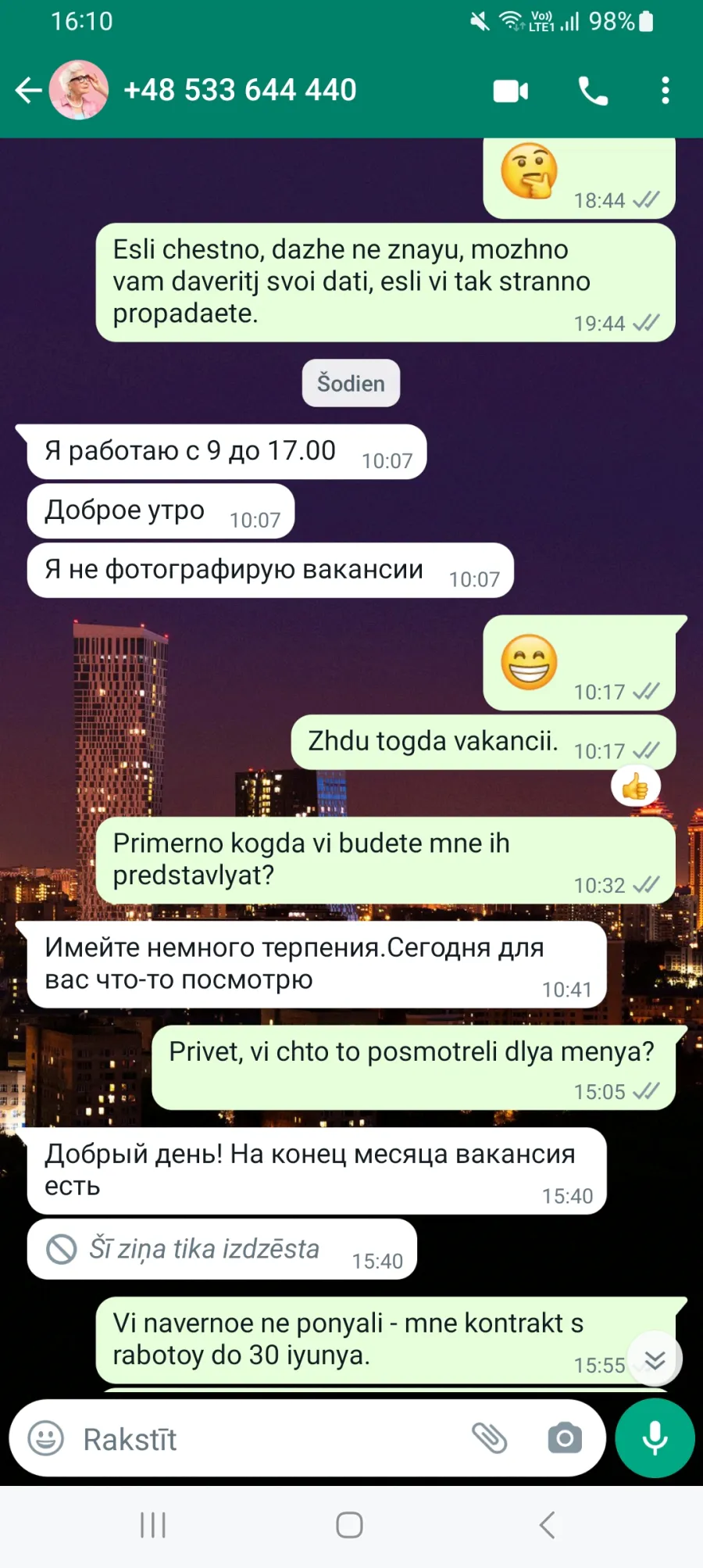Record a voice message
The image size is (703, 1568).
click(655, 1438)
